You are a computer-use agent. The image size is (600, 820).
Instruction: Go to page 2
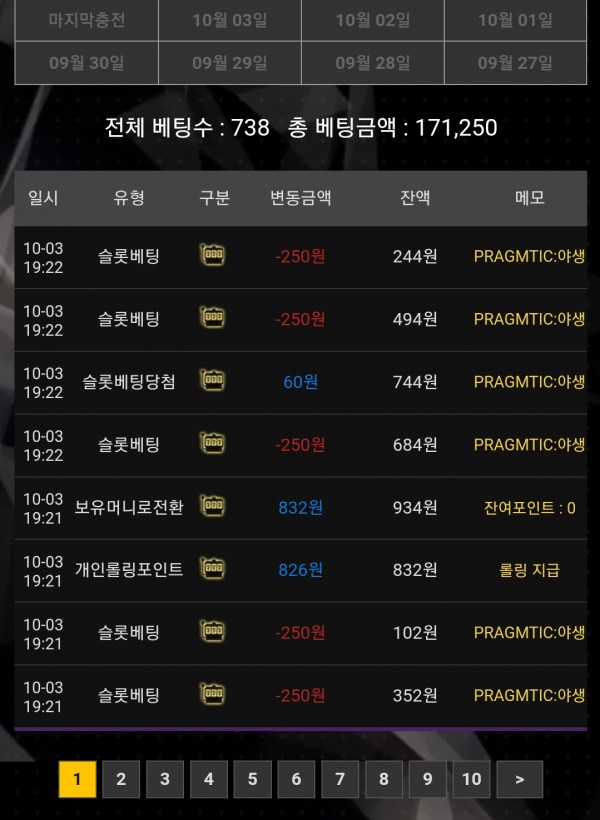click(121, 779)
